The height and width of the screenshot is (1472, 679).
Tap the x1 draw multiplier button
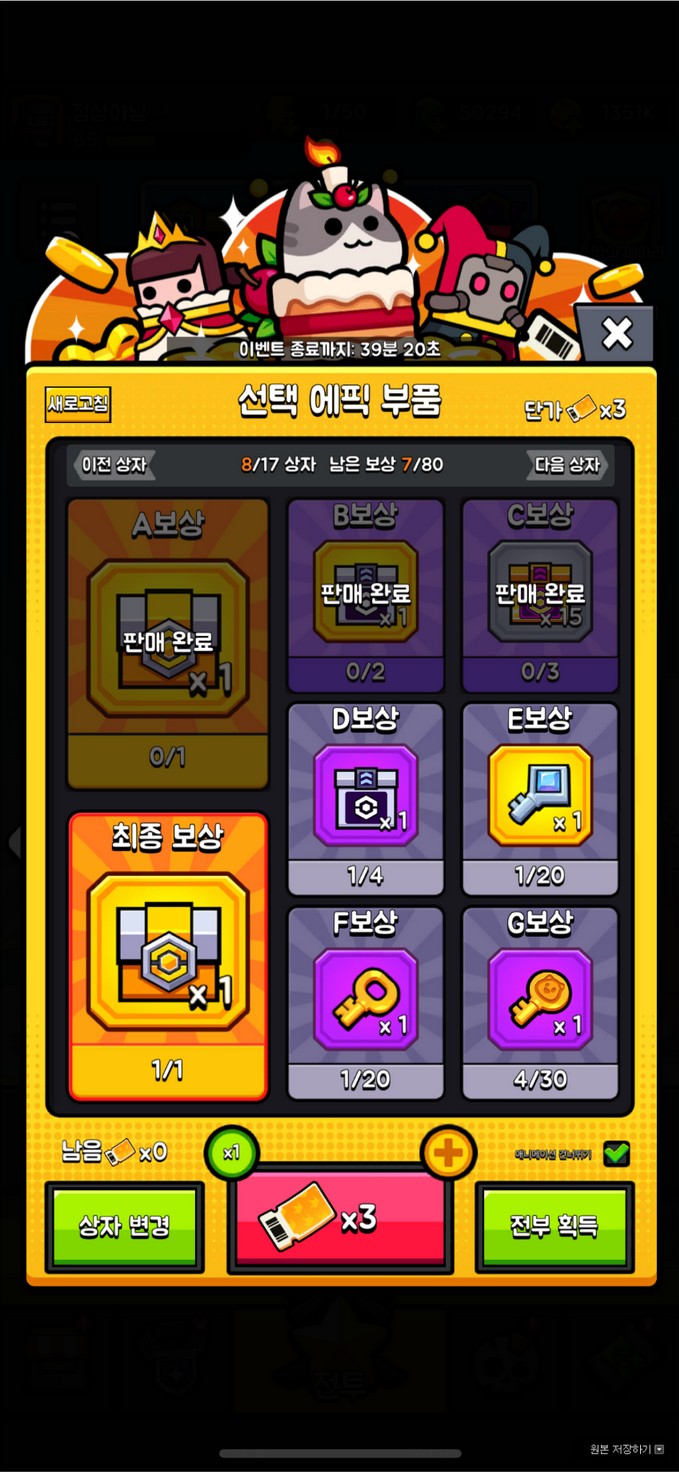231,1153
